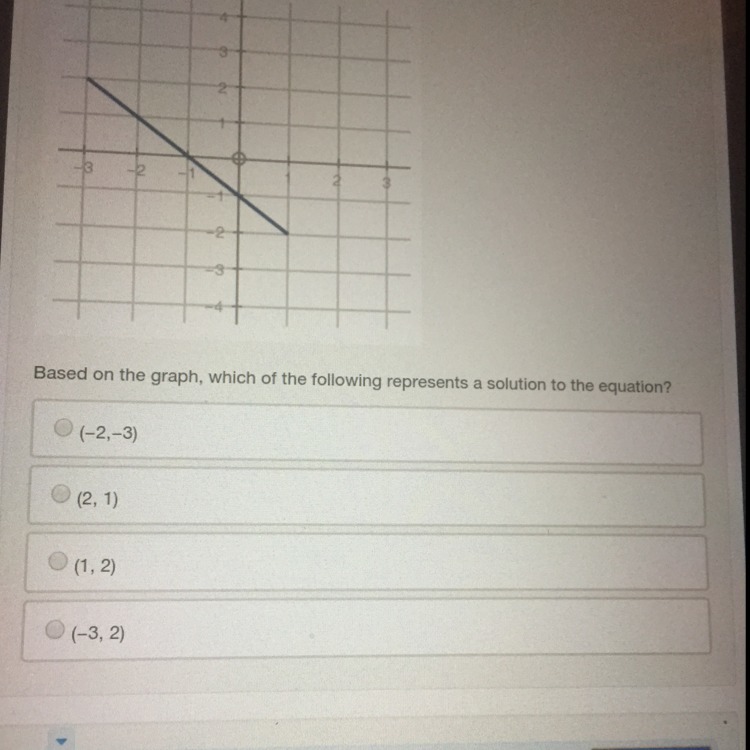Open the blue dropdown arrow at the bottom

coord(61,741)
